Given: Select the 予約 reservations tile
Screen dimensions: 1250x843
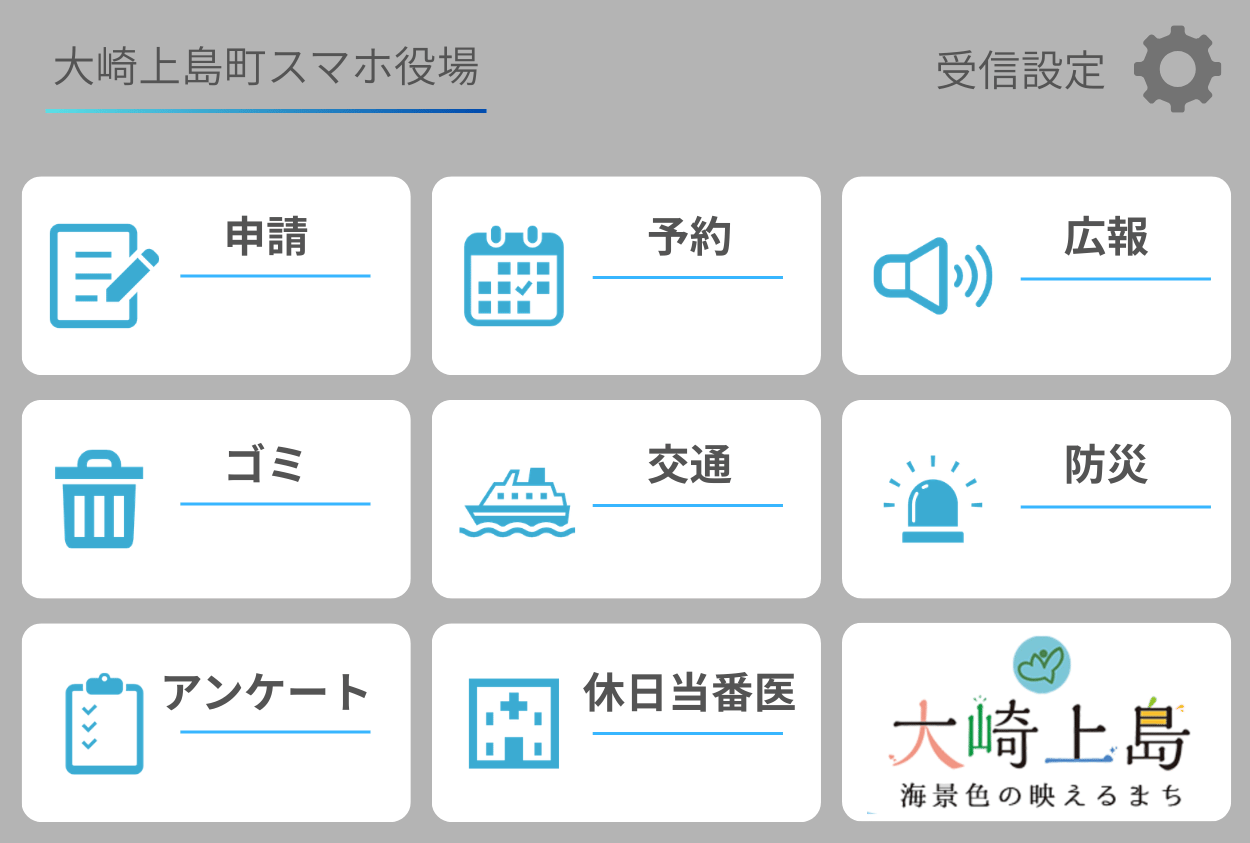Looking at the screenshot, I should pos(626,276).
